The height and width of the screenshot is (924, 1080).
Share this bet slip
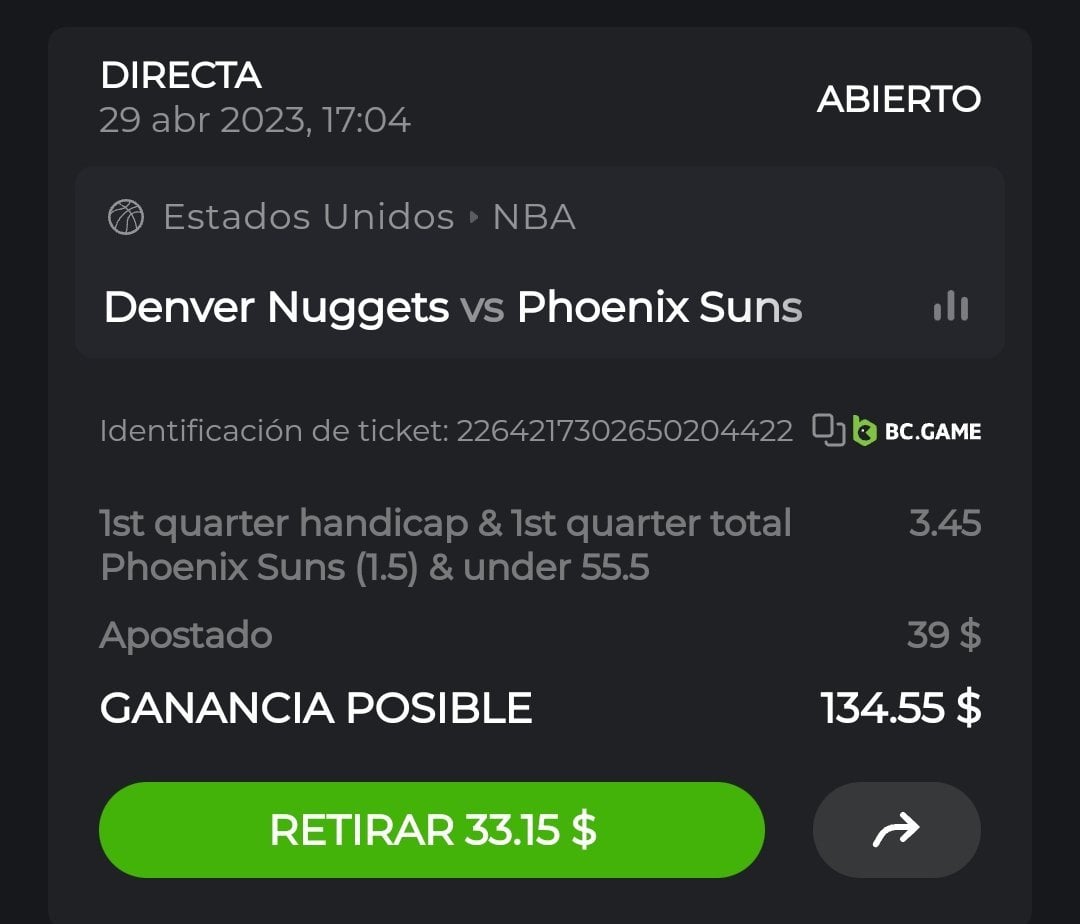[x=896, y=830]
